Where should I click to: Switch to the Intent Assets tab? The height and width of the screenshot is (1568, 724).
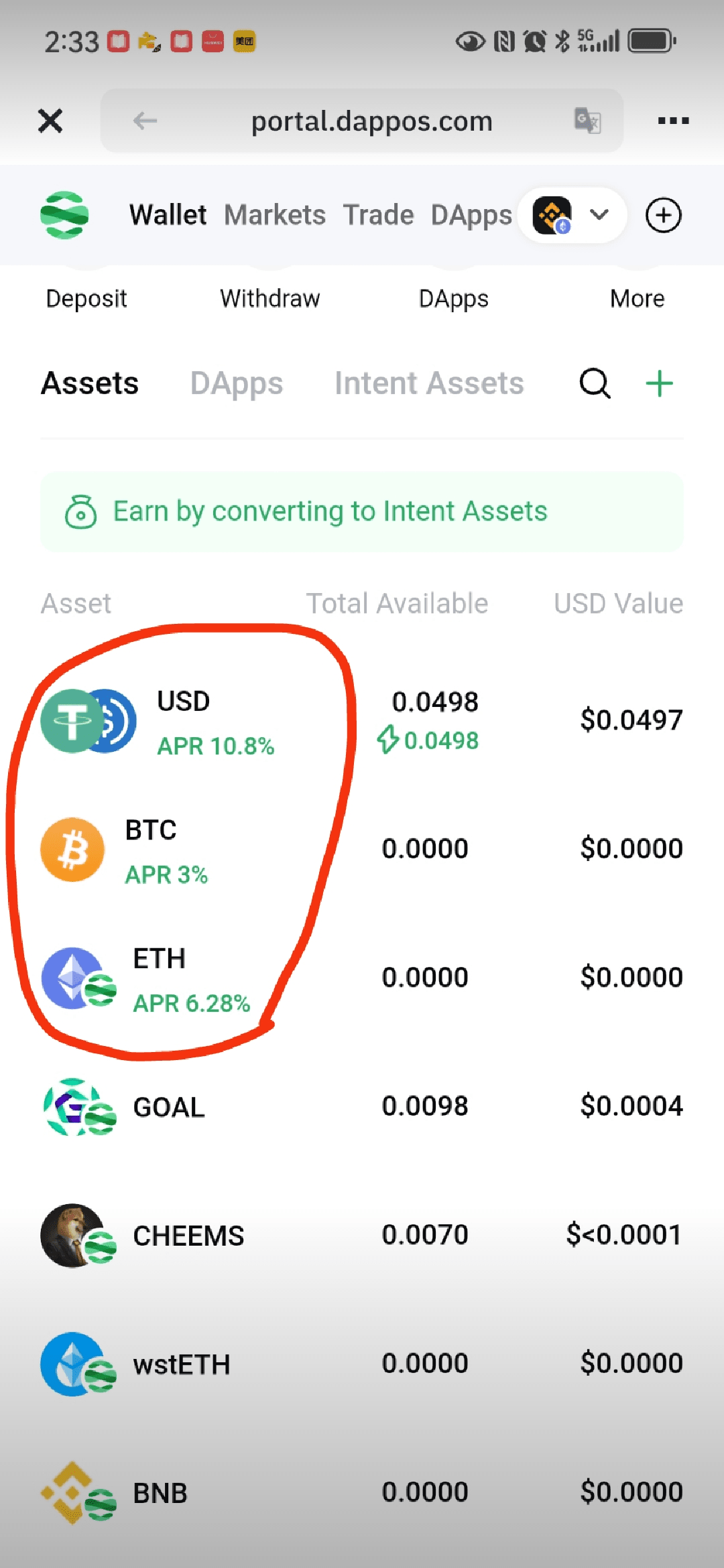429,384
